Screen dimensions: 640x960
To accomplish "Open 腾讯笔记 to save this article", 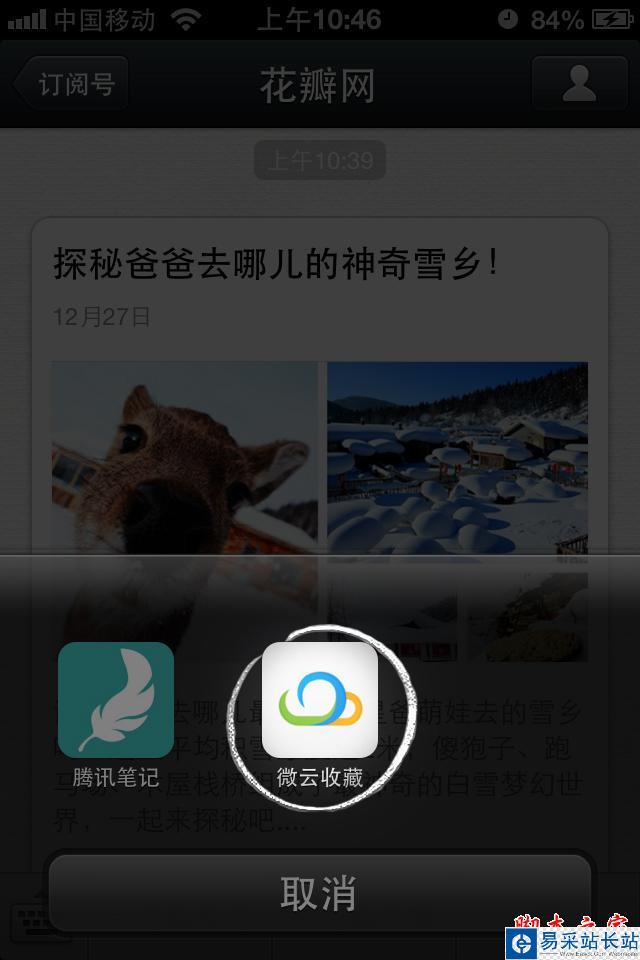I will 116,700.
